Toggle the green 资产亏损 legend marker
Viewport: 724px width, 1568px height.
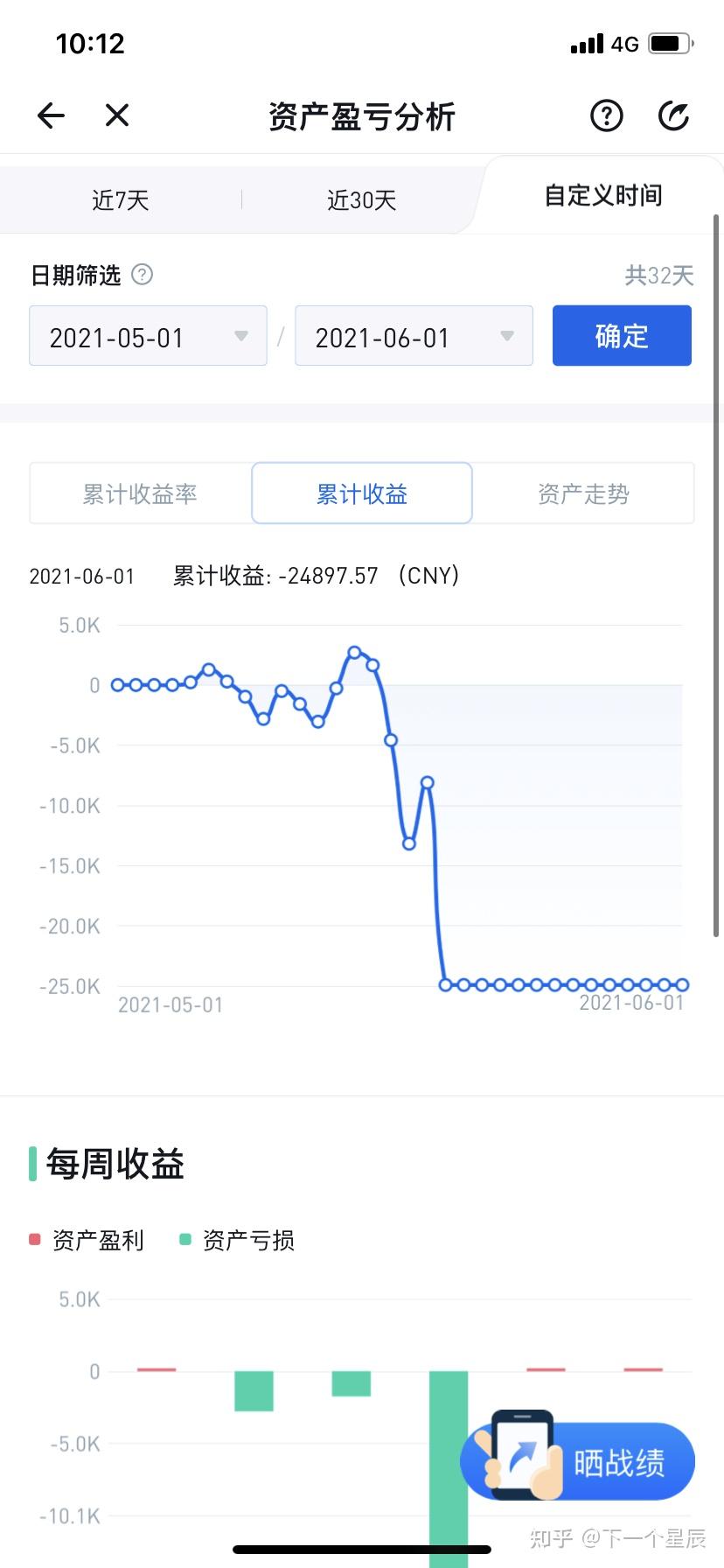(184, 1239)
